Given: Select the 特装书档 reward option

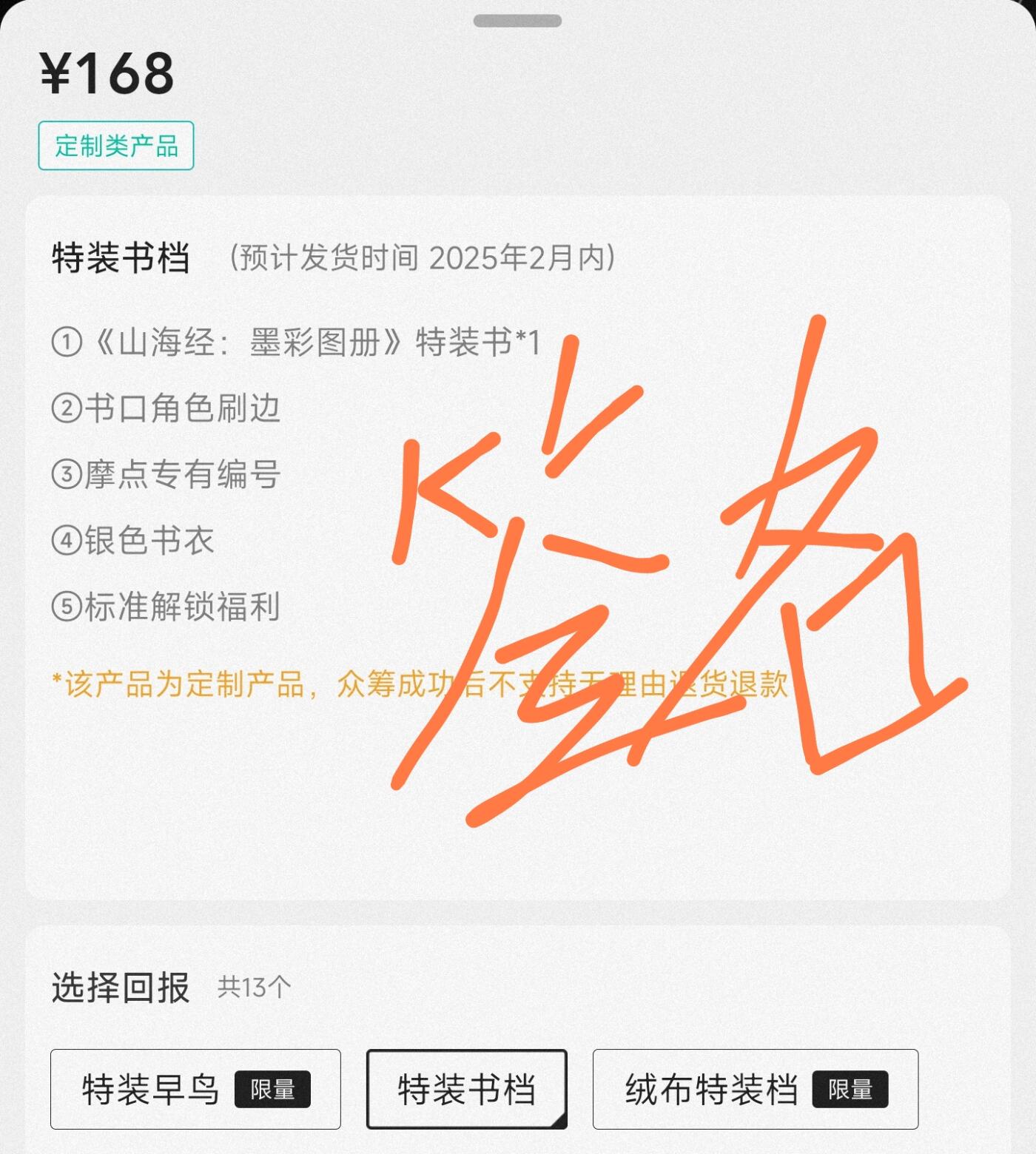Looking at the screenshot, I should coord(466,1089).
